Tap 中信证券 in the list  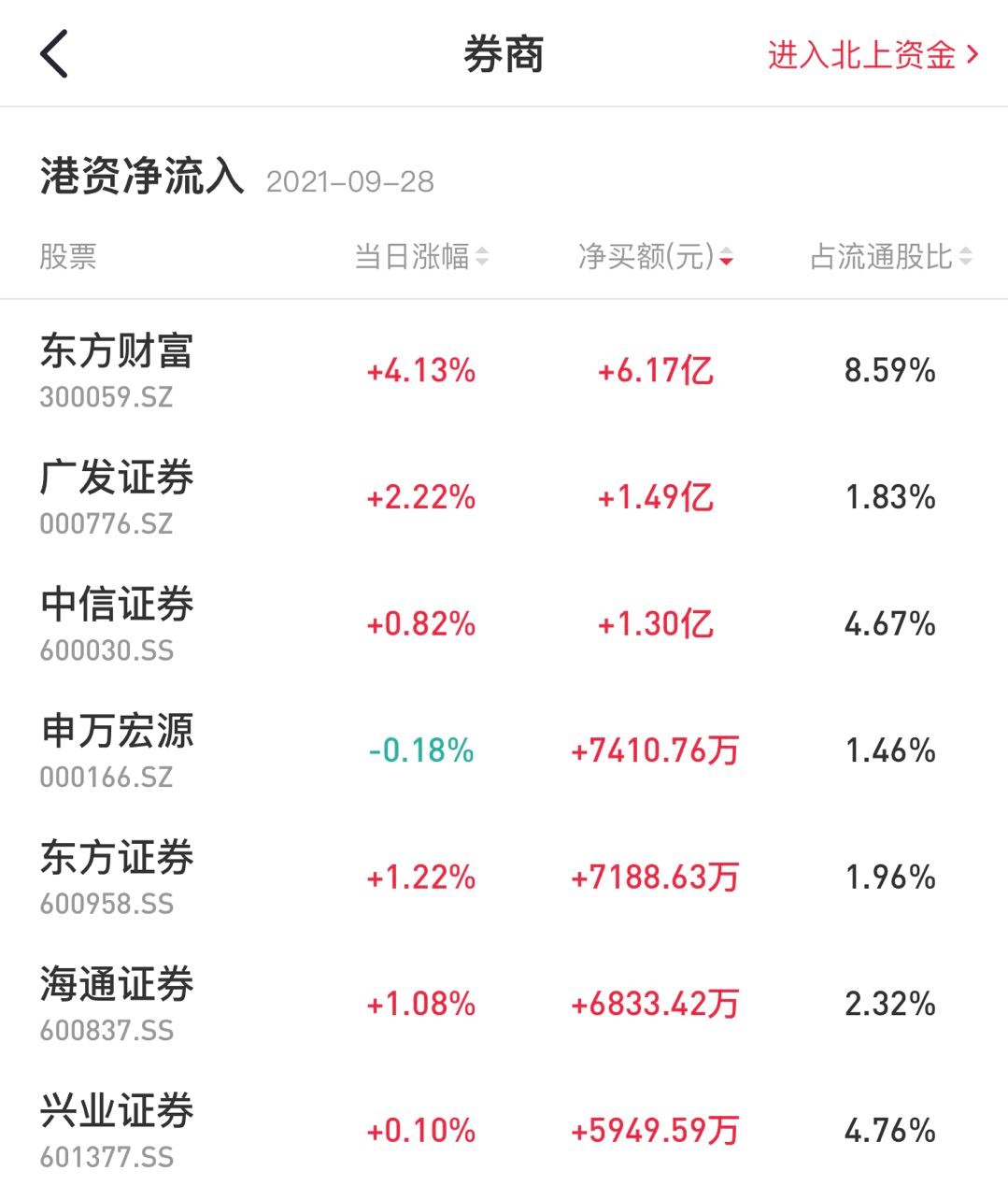tap(117, 607)
